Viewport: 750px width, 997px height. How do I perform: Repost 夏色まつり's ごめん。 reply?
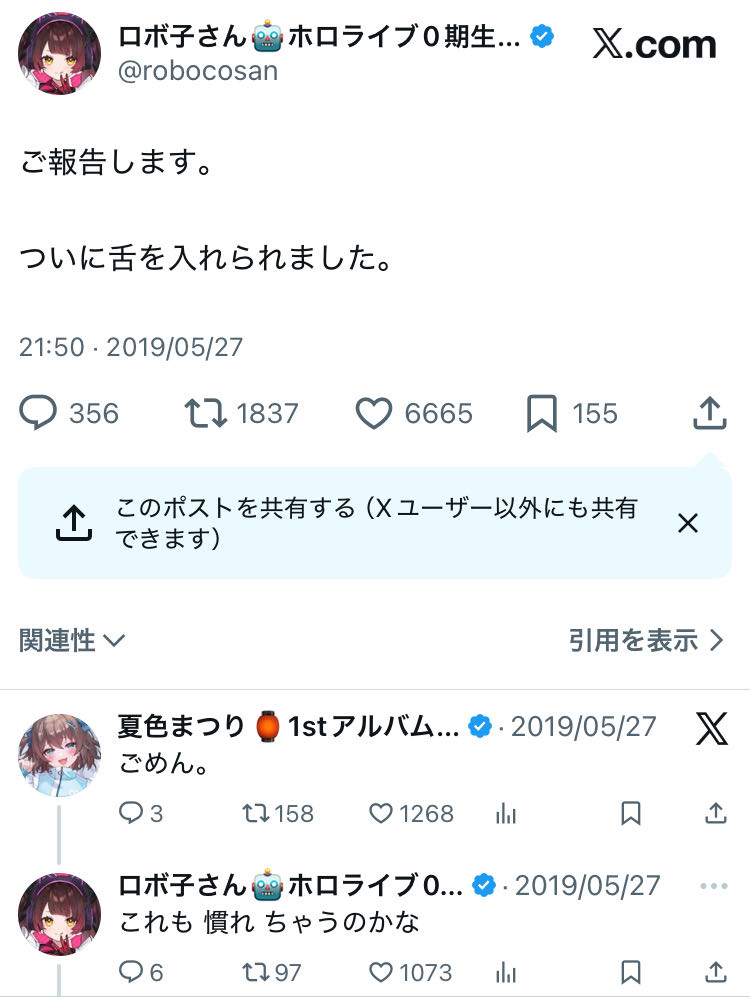pyautogui.click(x=254, y=814)
